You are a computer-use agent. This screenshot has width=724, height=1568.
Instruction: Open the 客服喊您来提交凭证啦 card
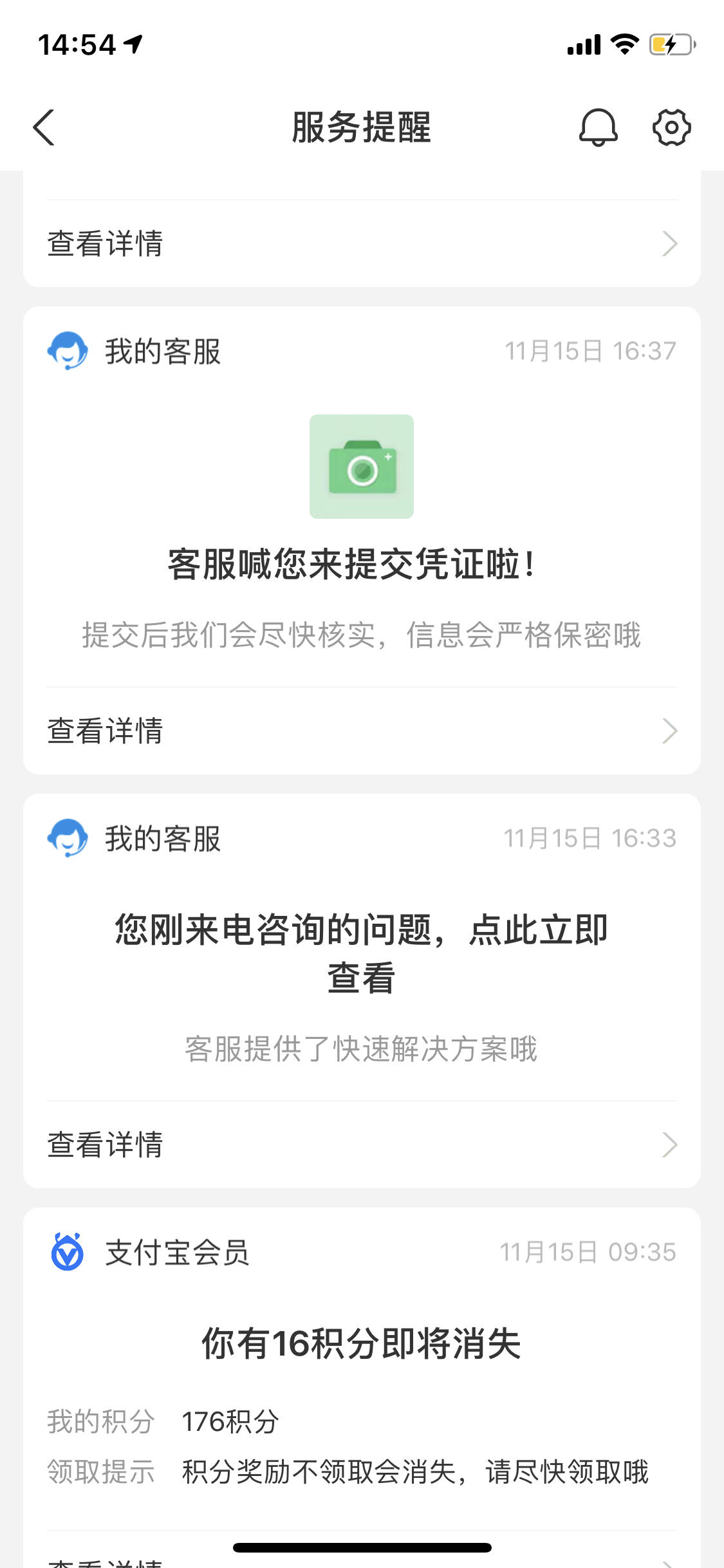(362, 540)
